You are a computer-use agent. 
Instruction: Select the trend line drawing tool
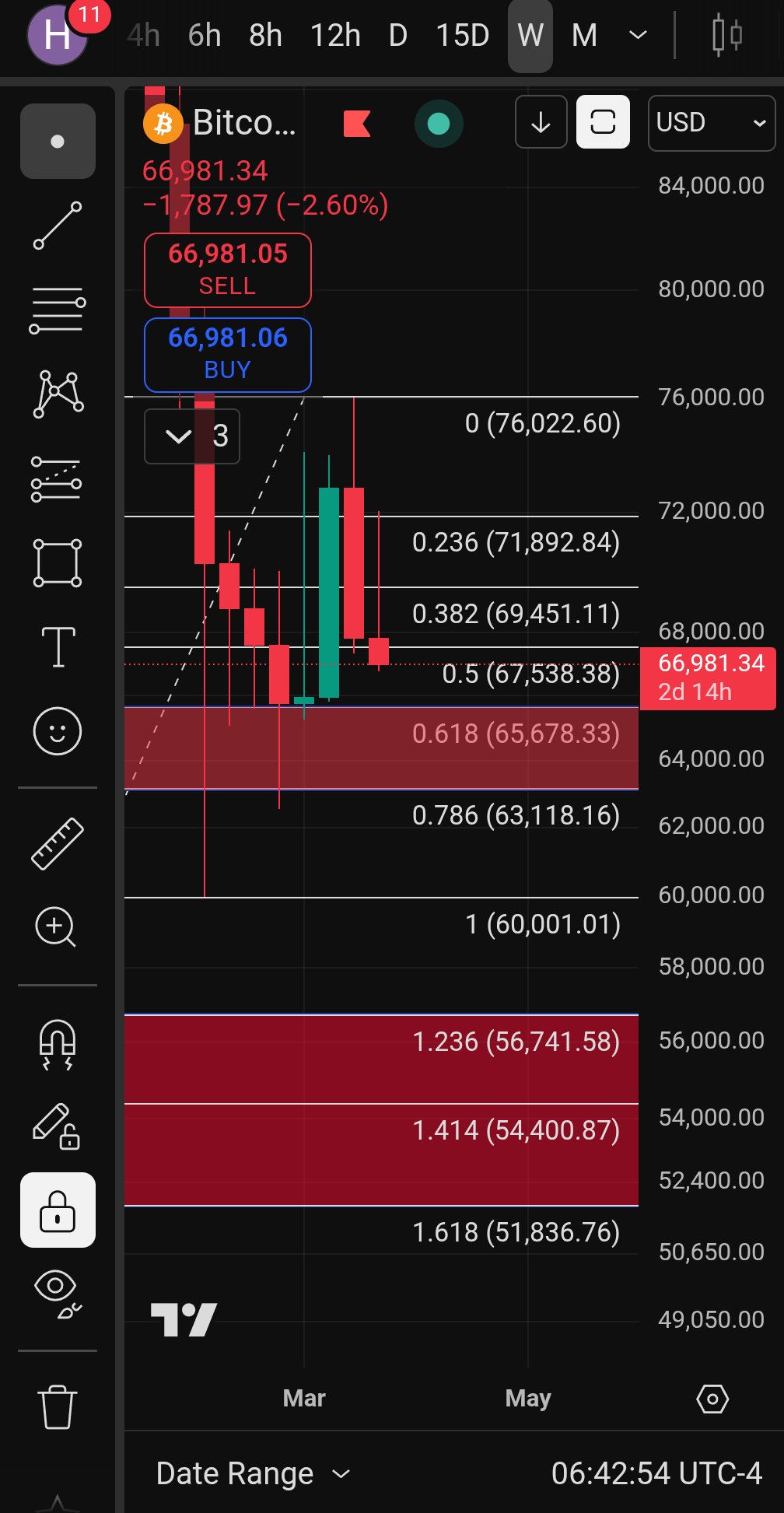tap(58, 226)
